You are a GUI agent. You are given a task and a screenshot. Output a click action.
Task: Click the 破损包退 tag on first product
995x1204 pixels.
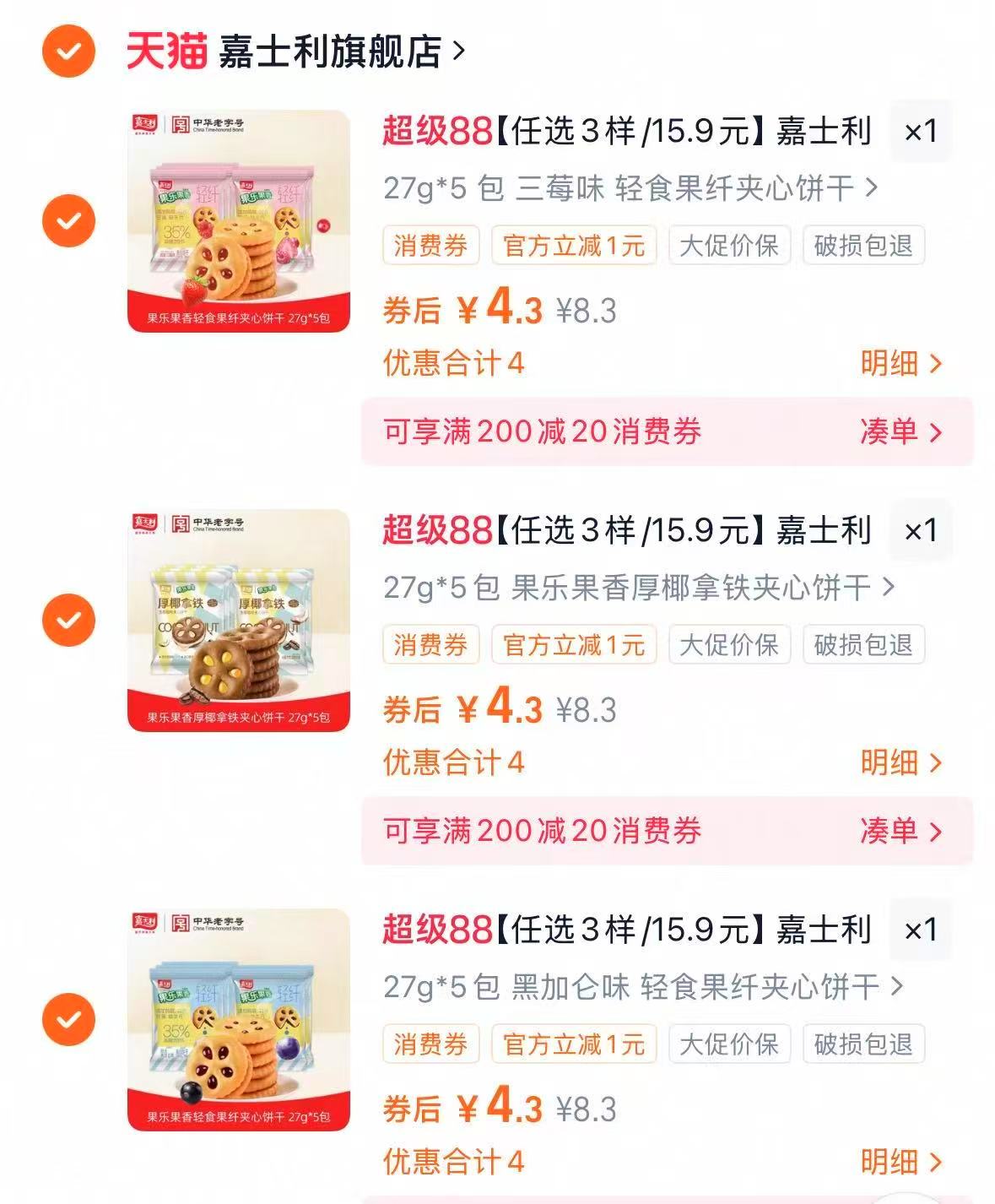[x=863, y=245]
